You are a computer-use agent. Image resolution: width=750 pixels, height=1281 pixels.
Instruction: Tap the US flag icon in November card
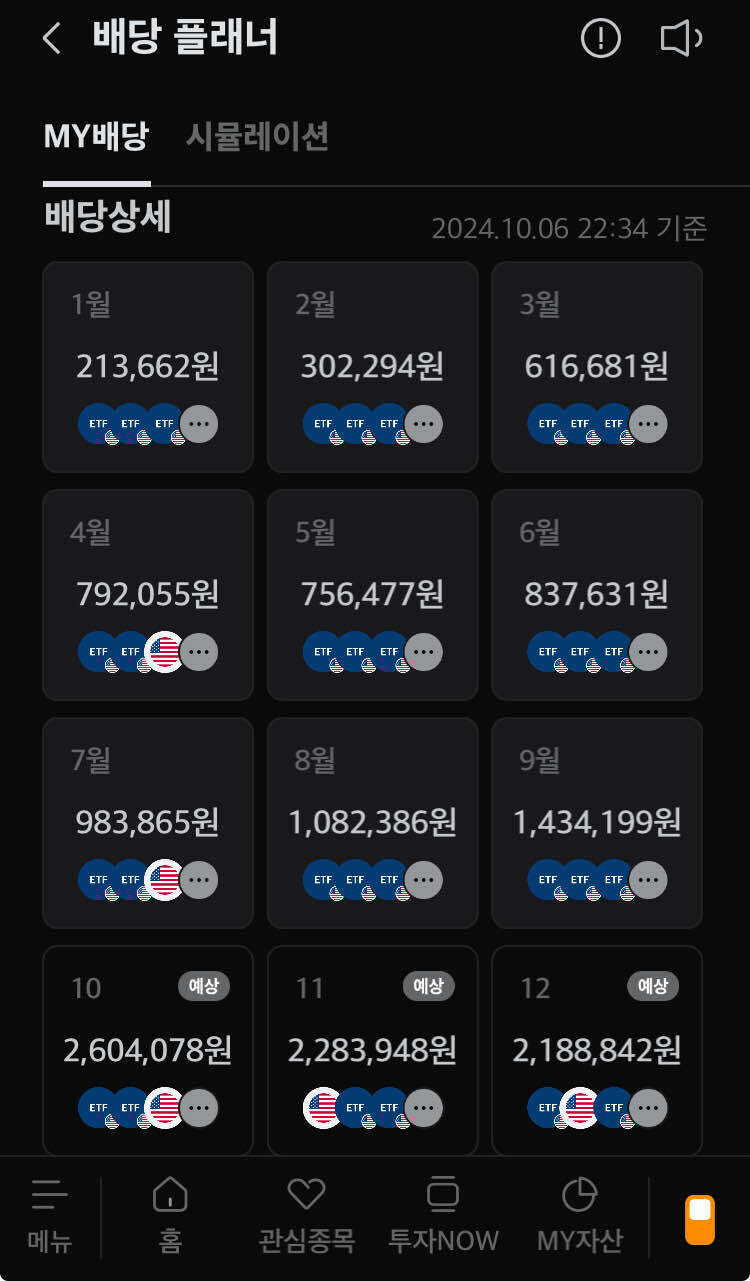click(321, 1107)
